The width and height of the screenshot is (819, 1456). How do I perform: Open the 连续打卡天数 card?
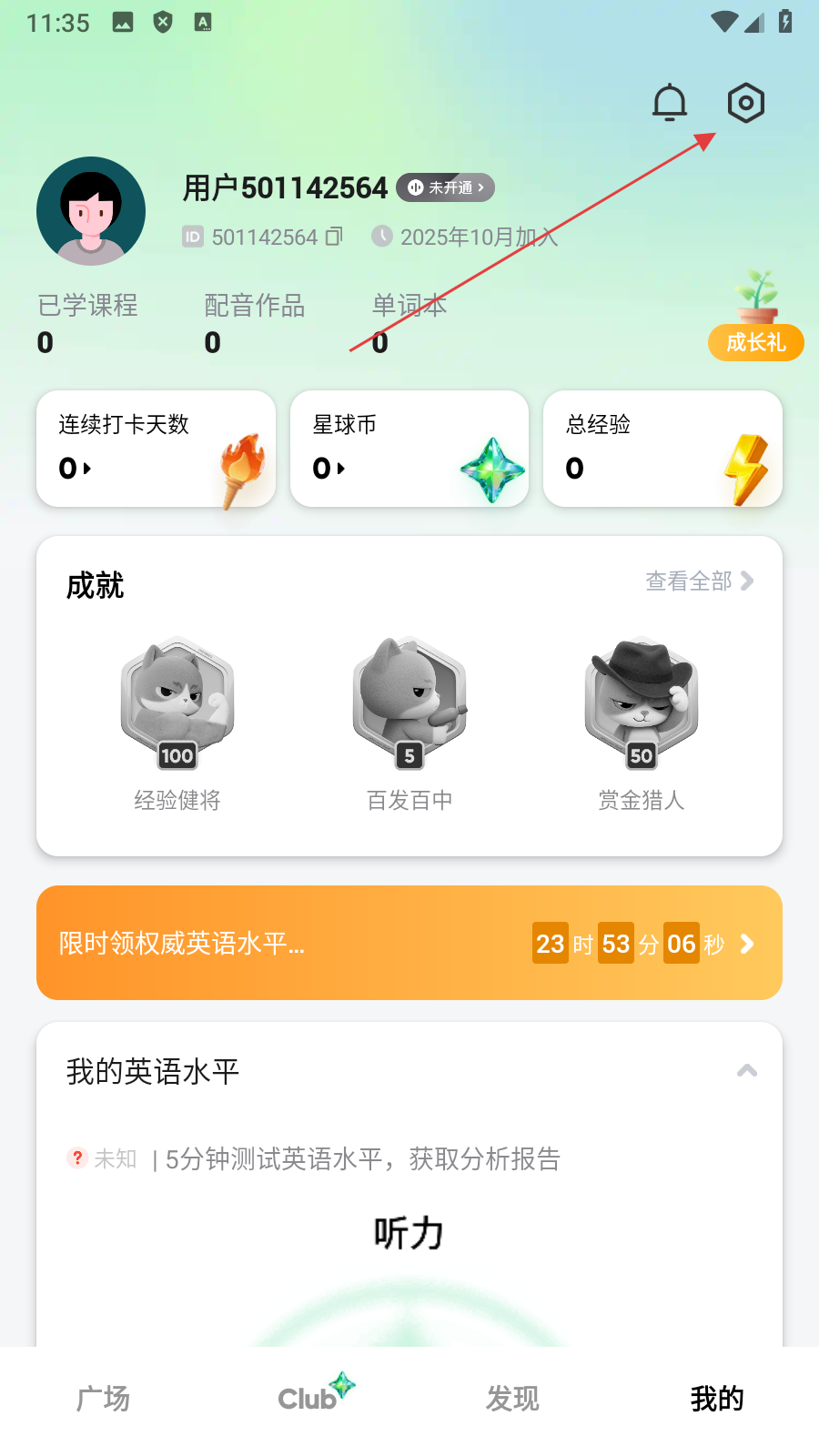pyautogui.click(x=156, y=449)
